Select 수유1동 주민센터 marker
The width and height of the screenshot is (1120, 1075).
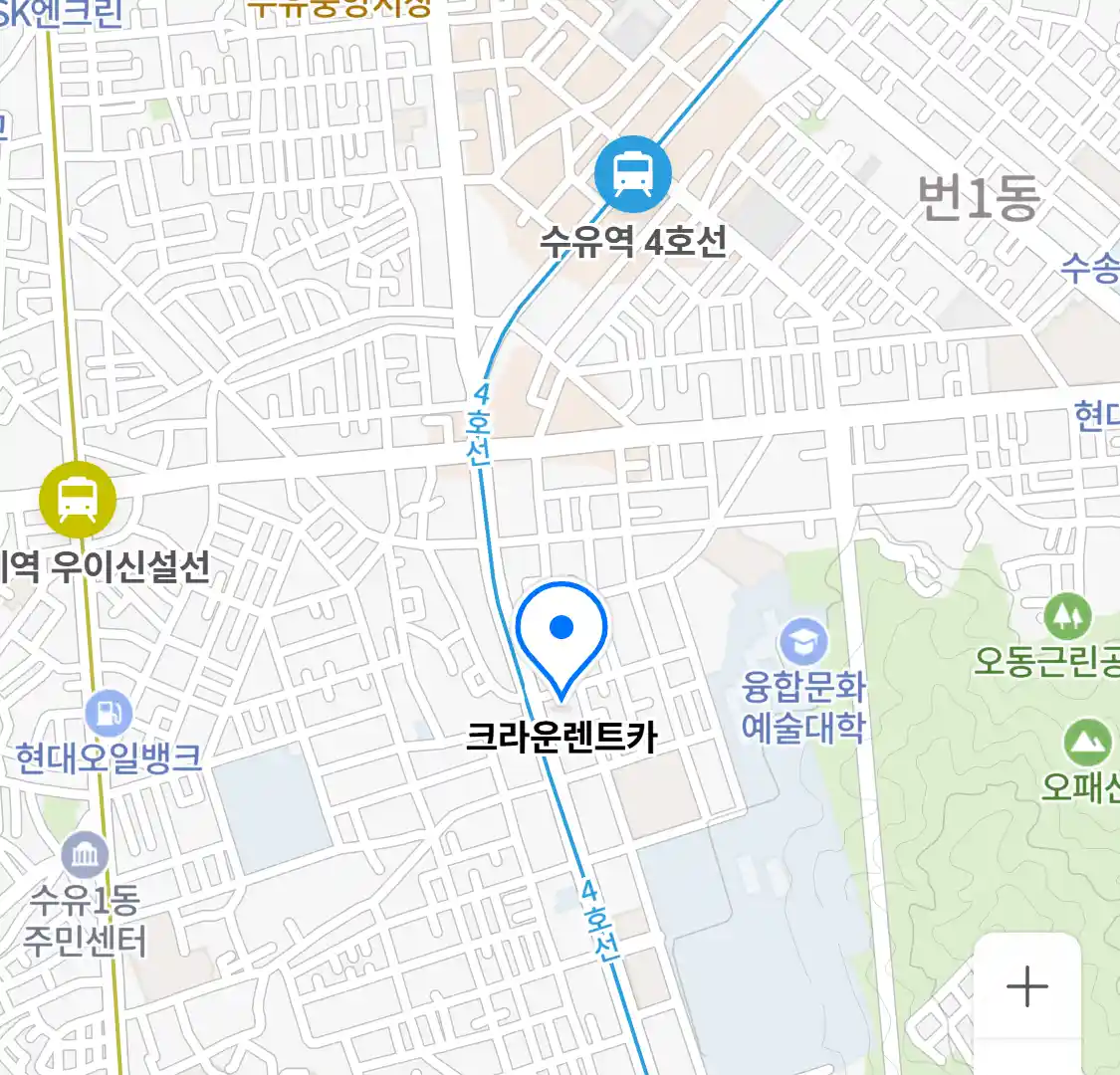coord(86,855)
